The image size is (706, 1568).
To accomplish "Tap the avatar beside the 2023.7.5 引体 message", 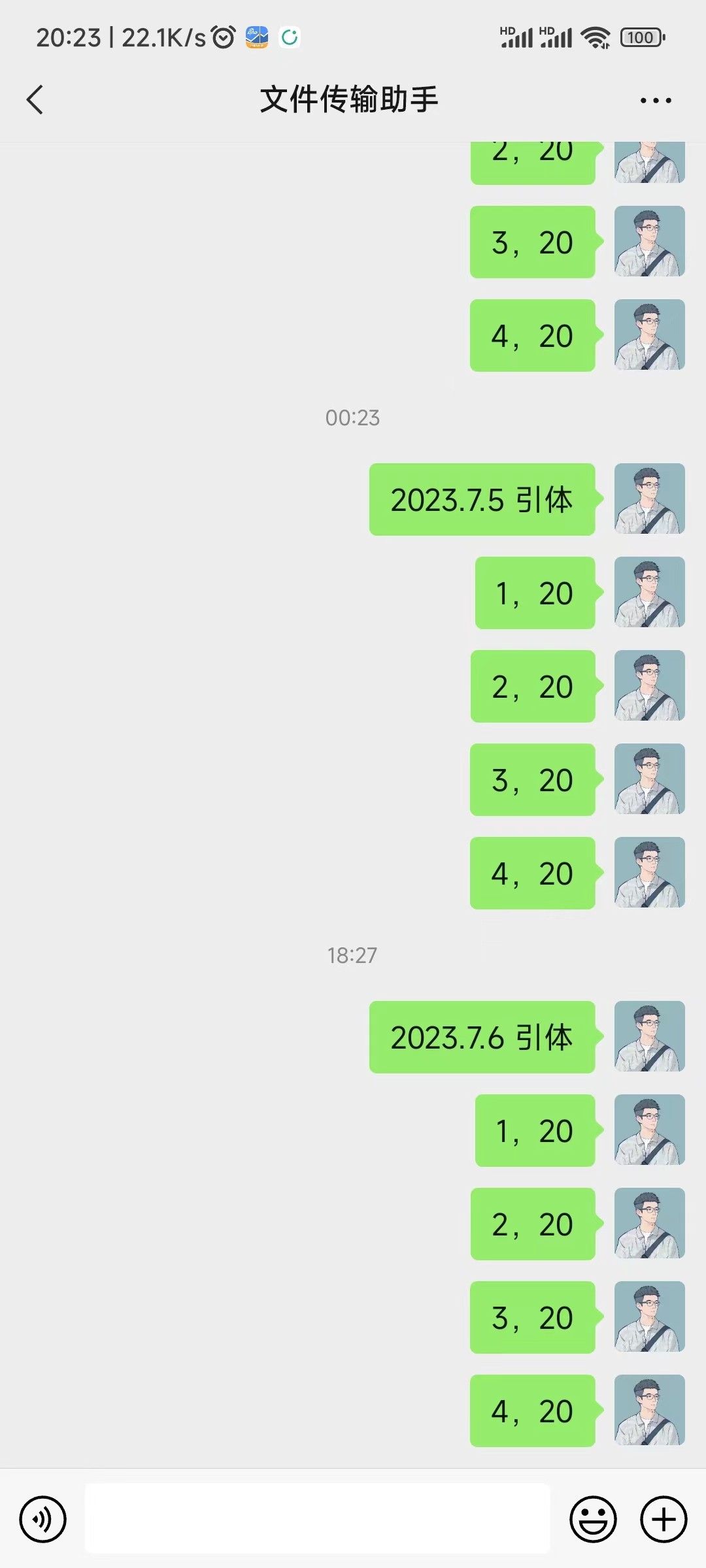I will pos(649,499).
